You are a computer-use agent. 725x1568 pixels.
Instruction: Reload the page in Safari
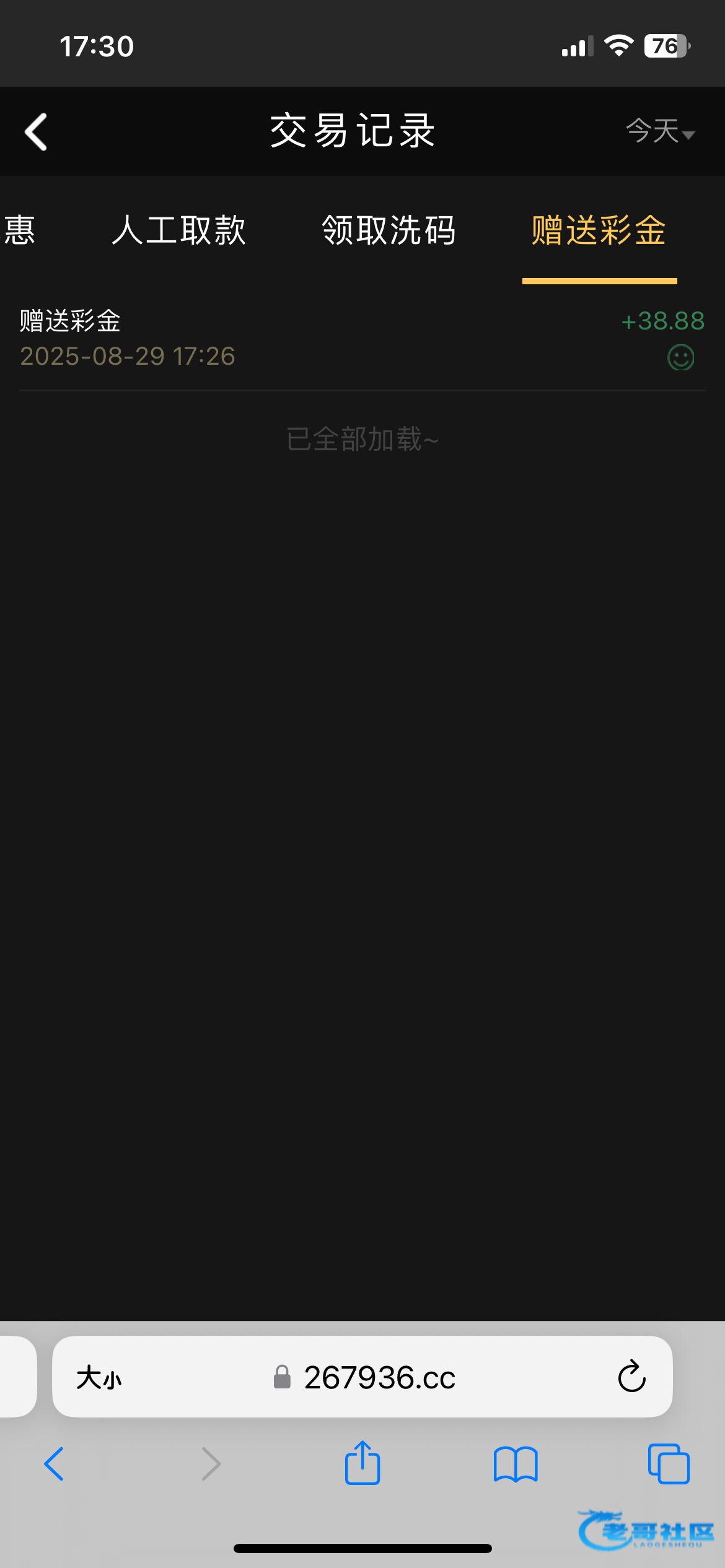[631, 1377]
